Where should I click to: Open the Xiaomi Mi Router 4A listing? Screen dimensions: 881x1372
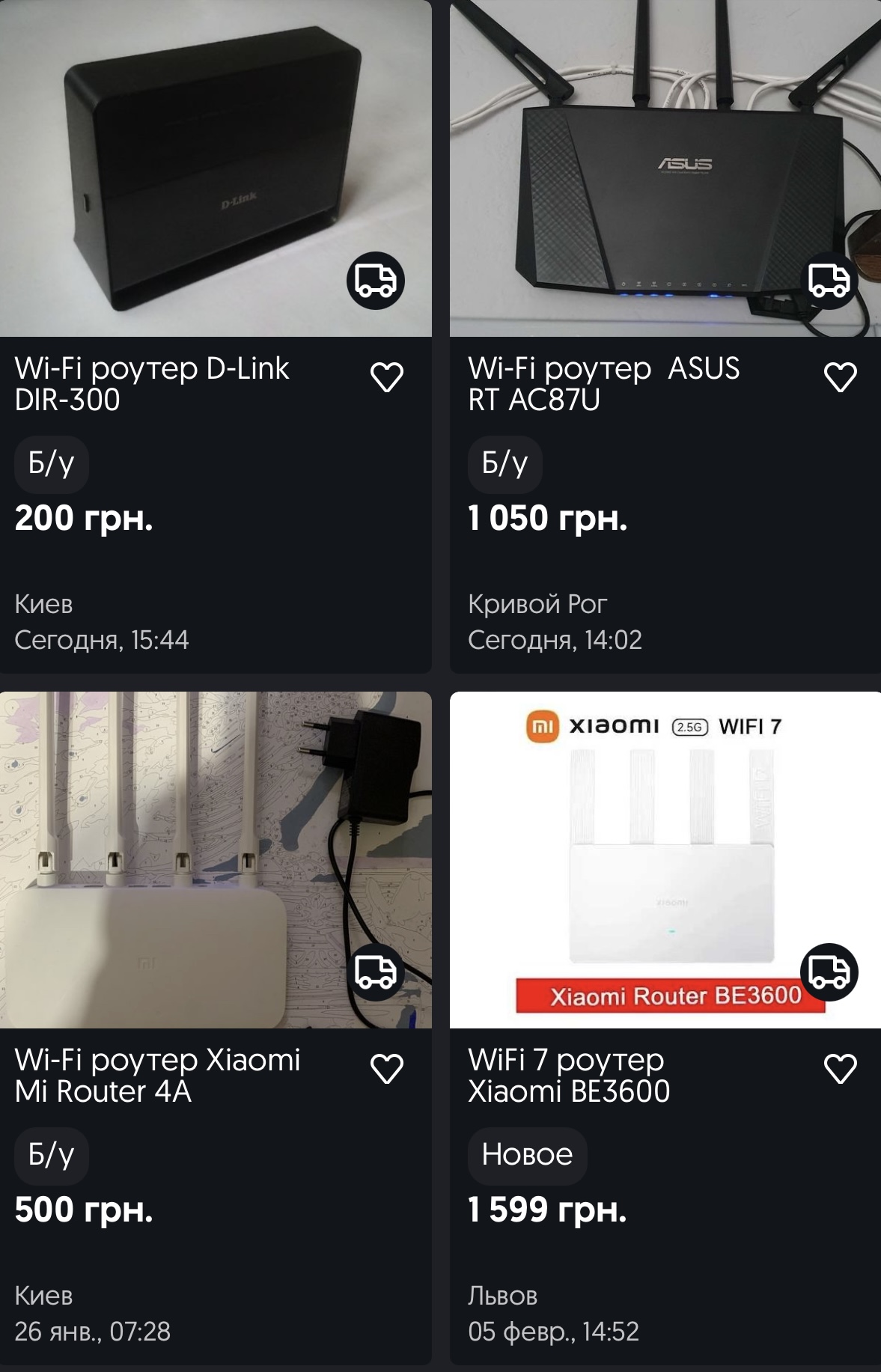[x=157, y=1076]
